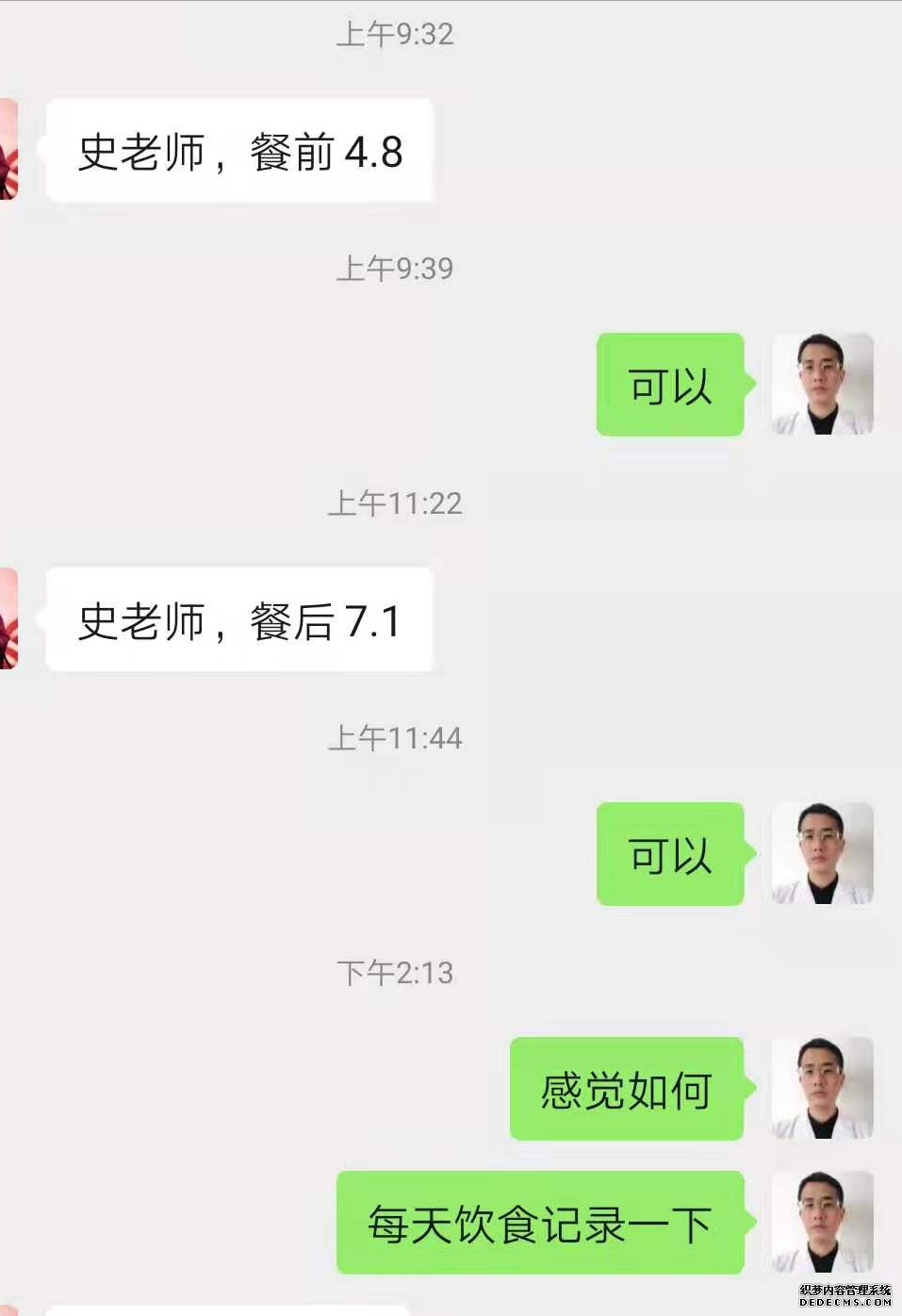Viewport: 902px width, 1316px height.
Task: Open sender's avatar beside 每天饮食记录一下 message
Action: 822,1222
